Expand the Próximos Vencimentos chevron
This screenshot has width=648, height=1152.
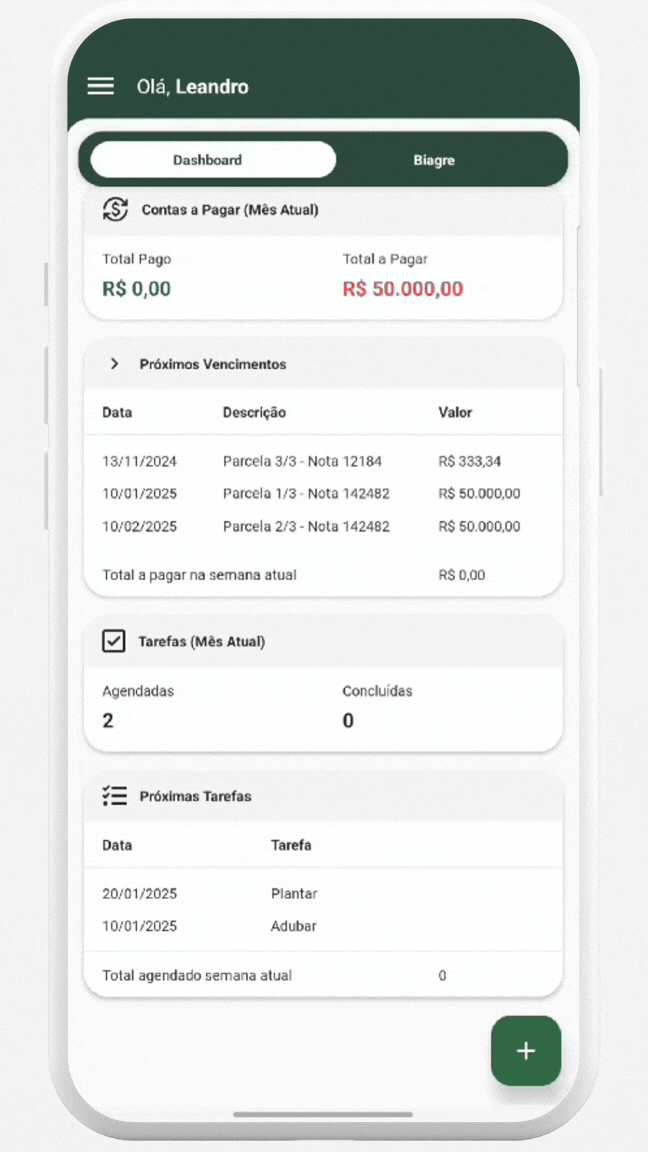click(114, 364)
